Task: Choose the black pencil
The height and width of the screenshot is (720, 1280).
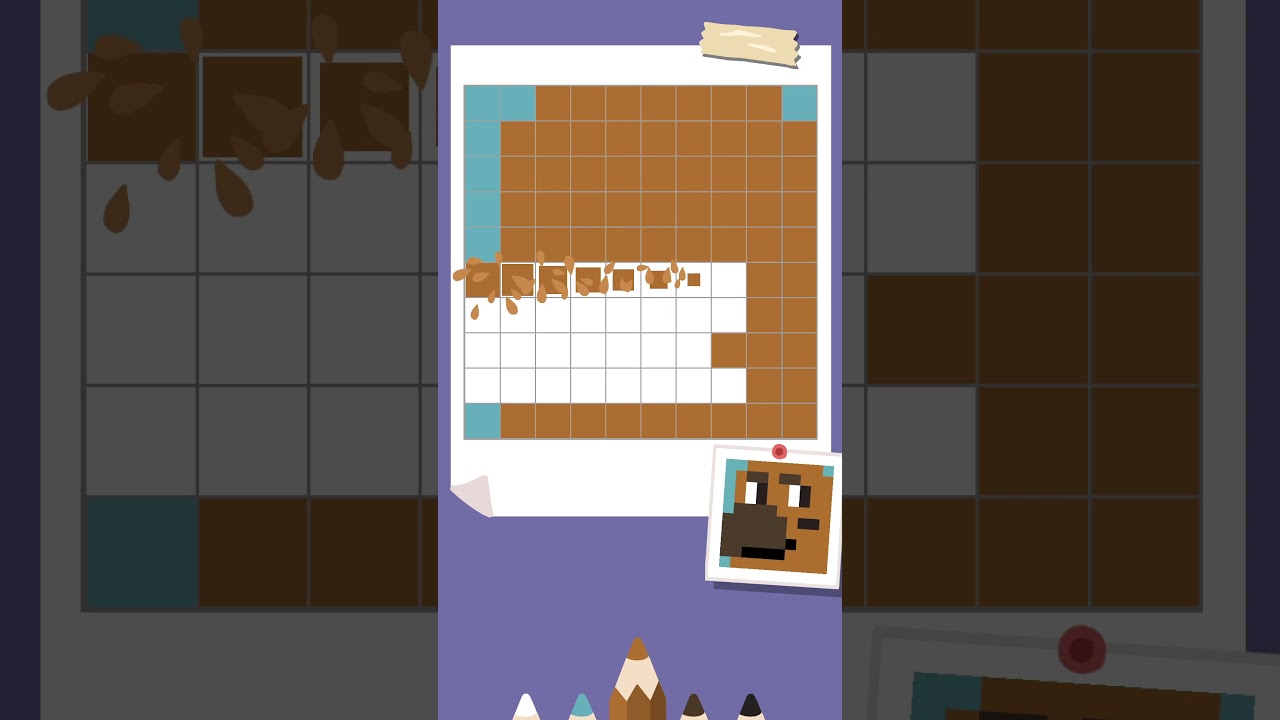Action: click(750, 707)
